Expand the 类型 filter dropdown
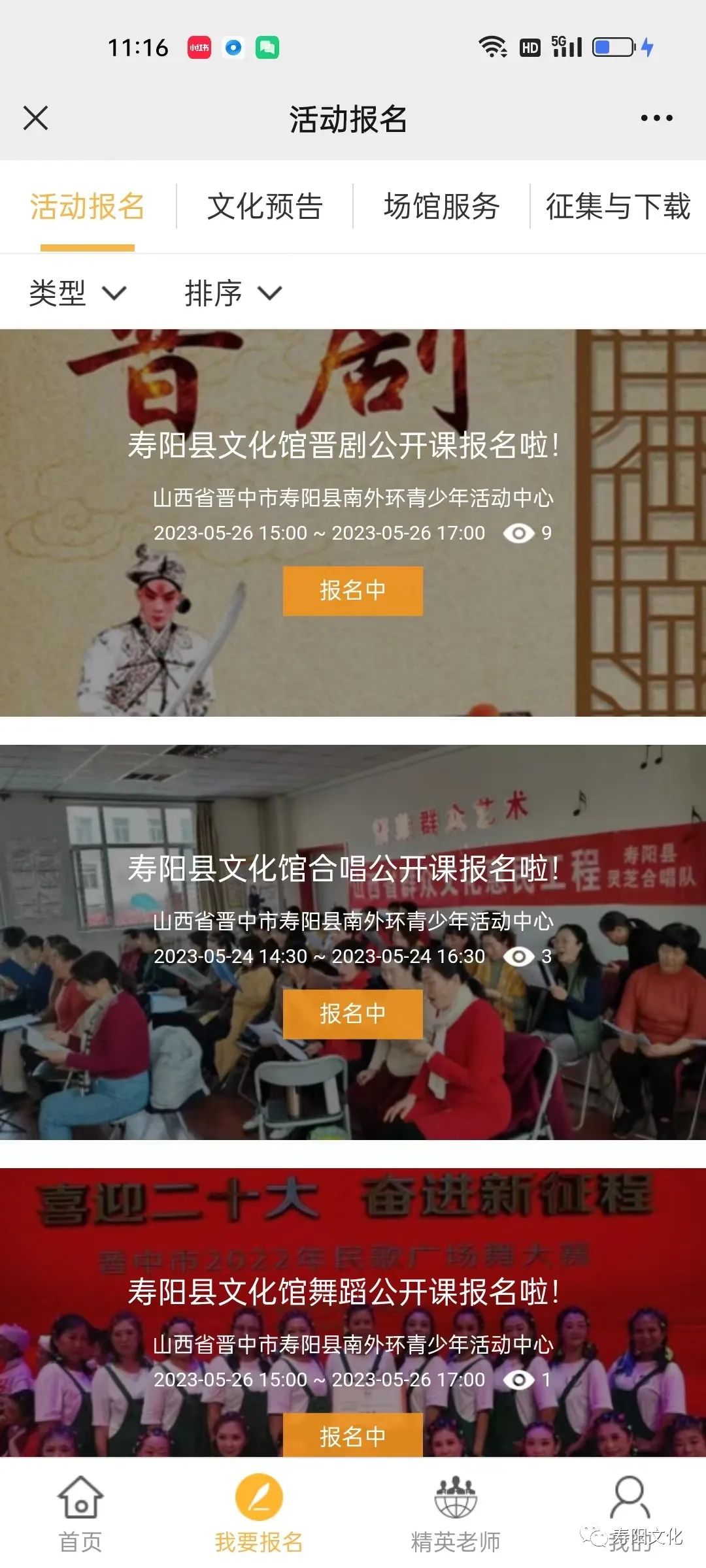The image size is (706, 1568). coord(77,293)
